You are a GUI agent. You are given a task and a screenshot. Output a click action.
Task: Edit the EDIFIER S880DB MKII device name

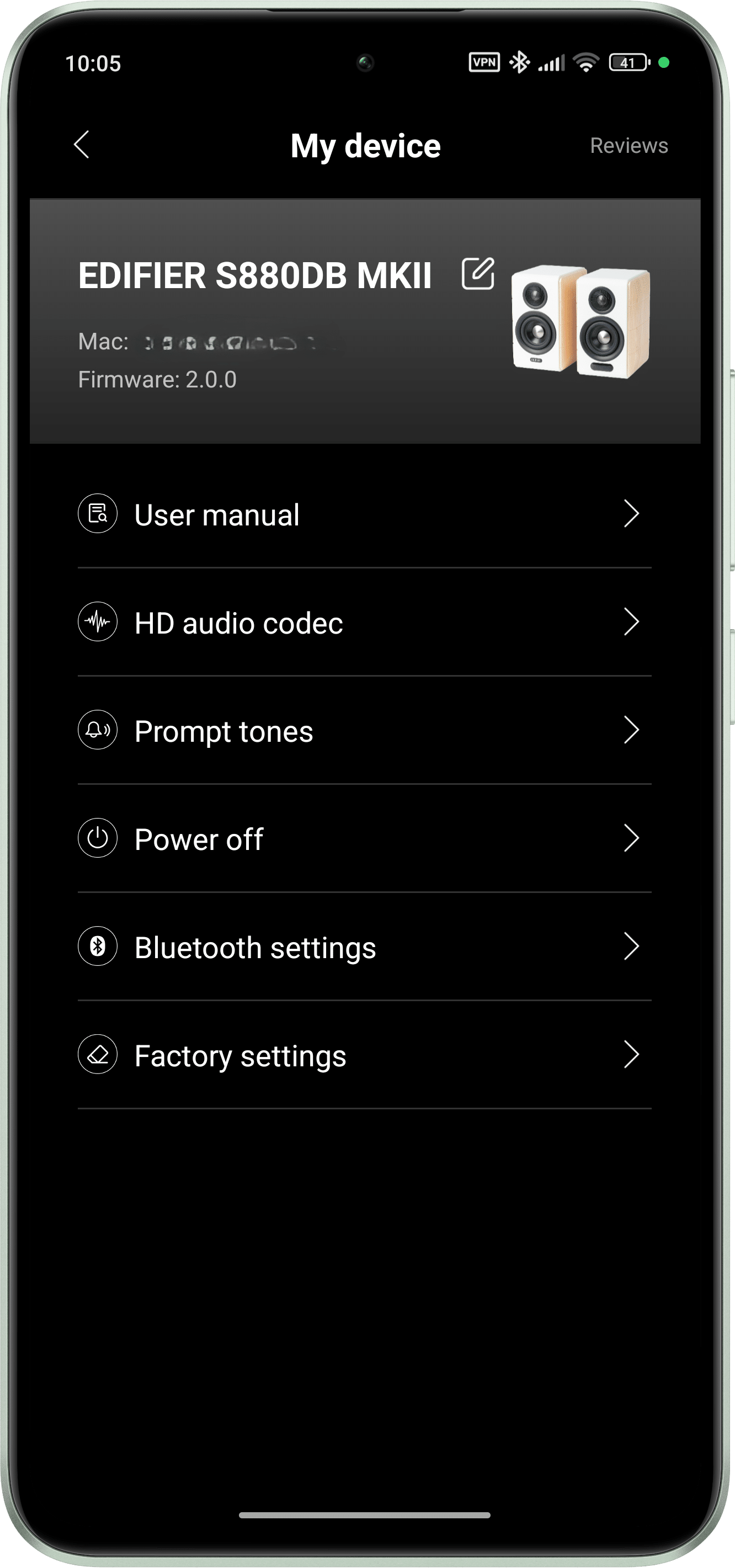(478, 273)
